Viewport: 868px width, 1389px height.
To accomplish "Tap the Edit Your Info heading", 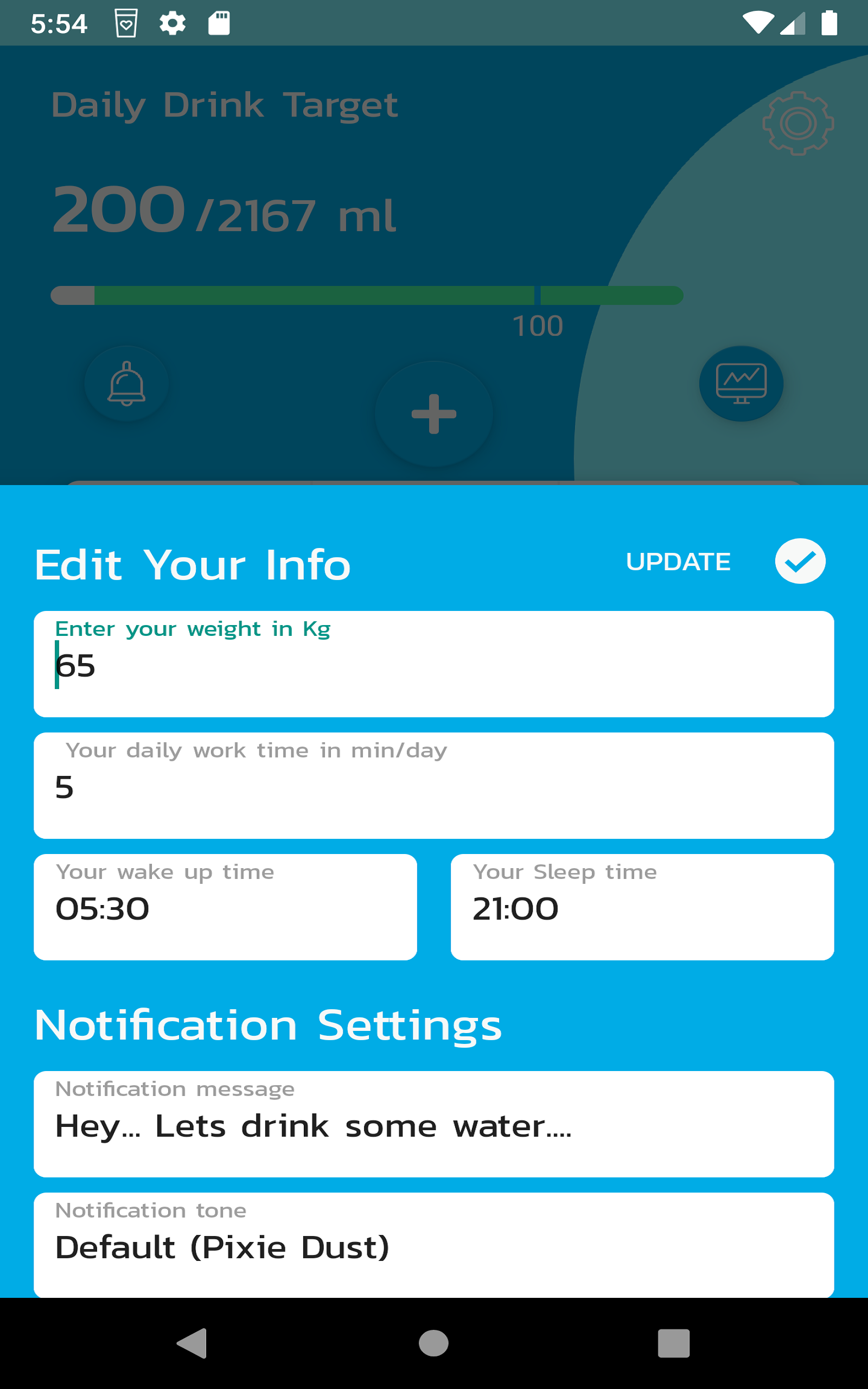I will point(193,565).
